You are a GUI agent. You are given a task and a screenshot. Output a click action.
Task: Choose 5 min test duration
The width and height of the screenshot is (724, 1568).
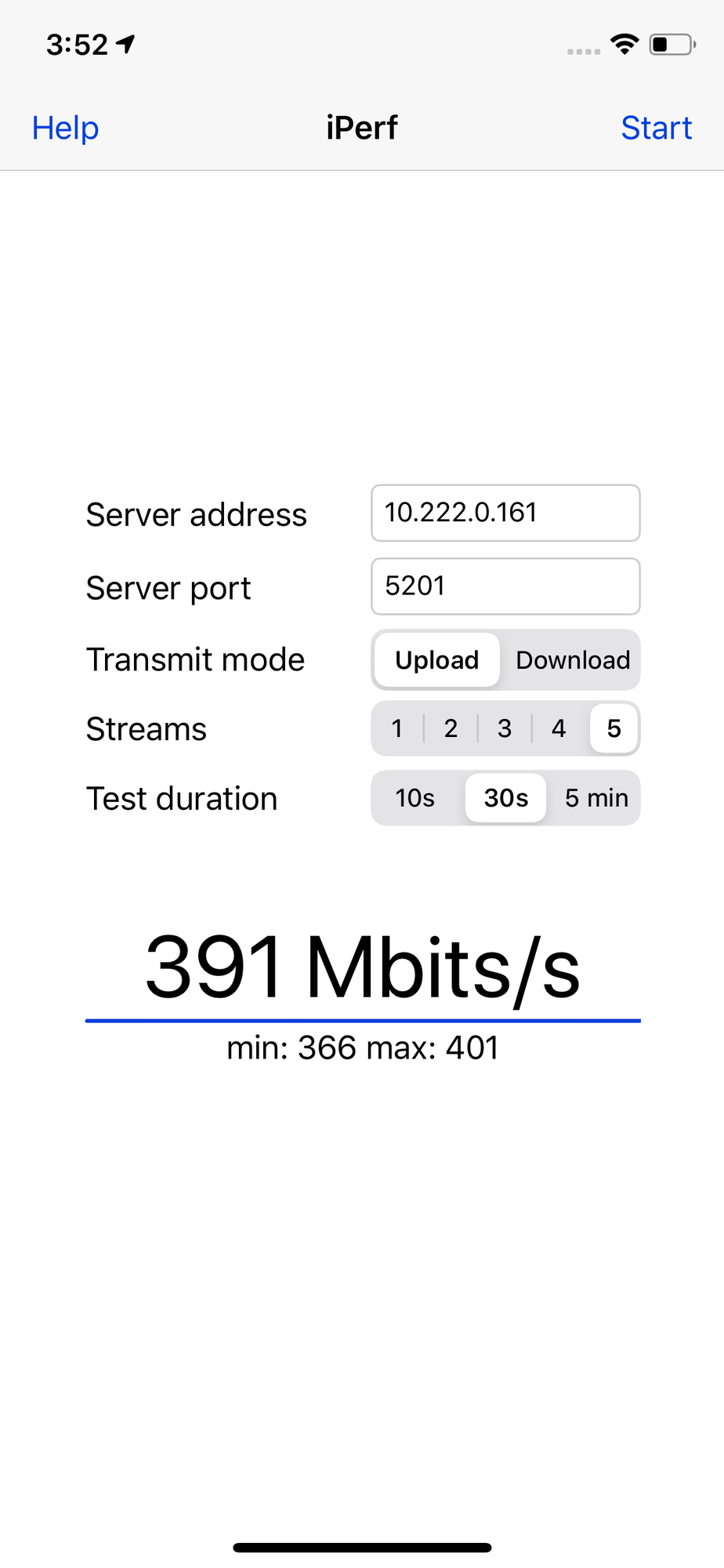pyautogui.click(x=596, y=798)
